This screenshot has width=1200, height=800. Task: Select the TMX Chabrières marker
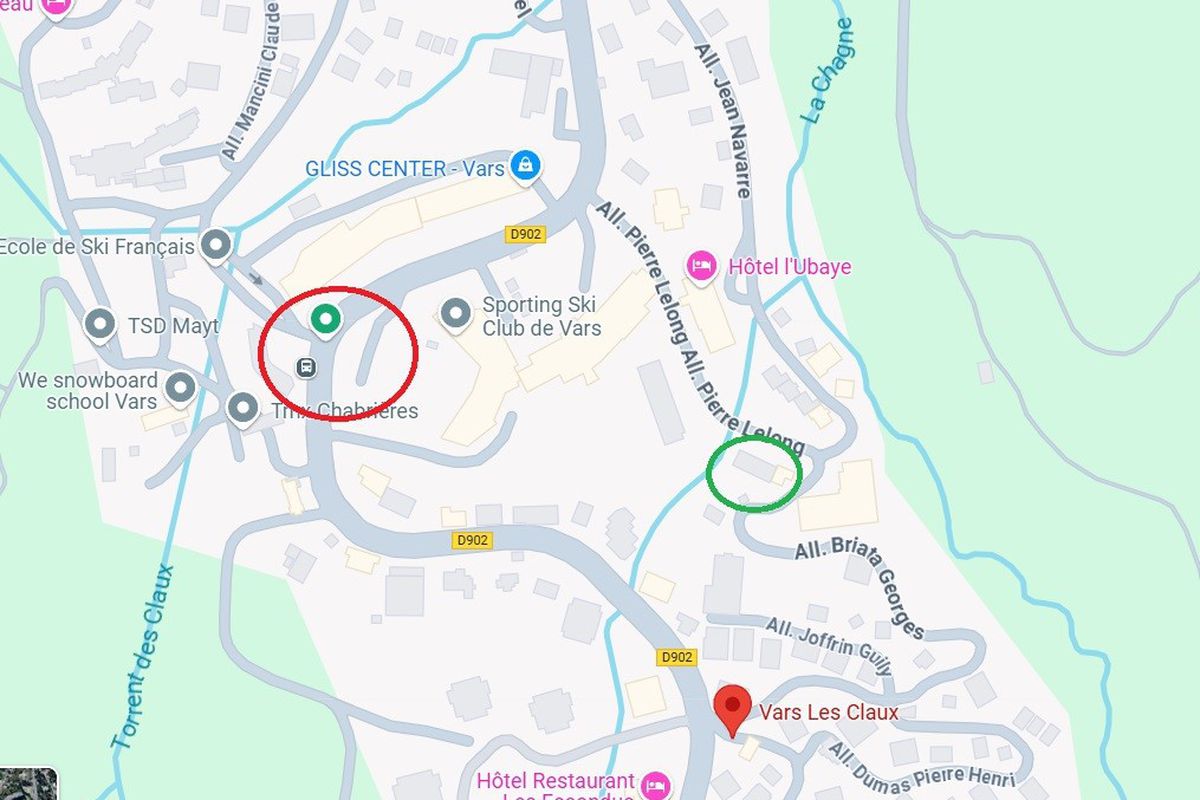click(x=243, y=408)
